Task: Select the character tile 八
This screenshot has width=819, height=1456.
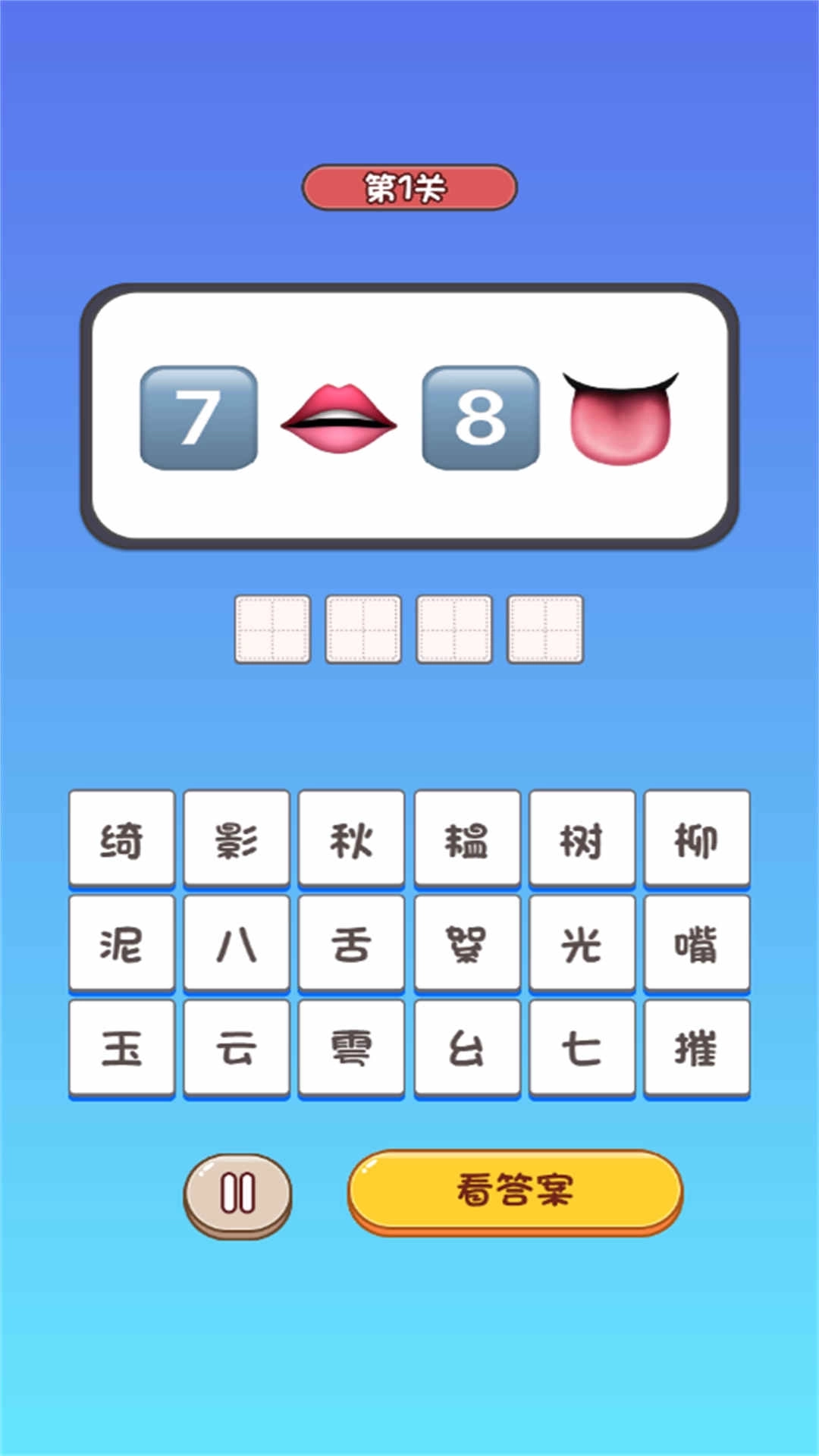Action: pyautogui.click(x=235, y=942)
